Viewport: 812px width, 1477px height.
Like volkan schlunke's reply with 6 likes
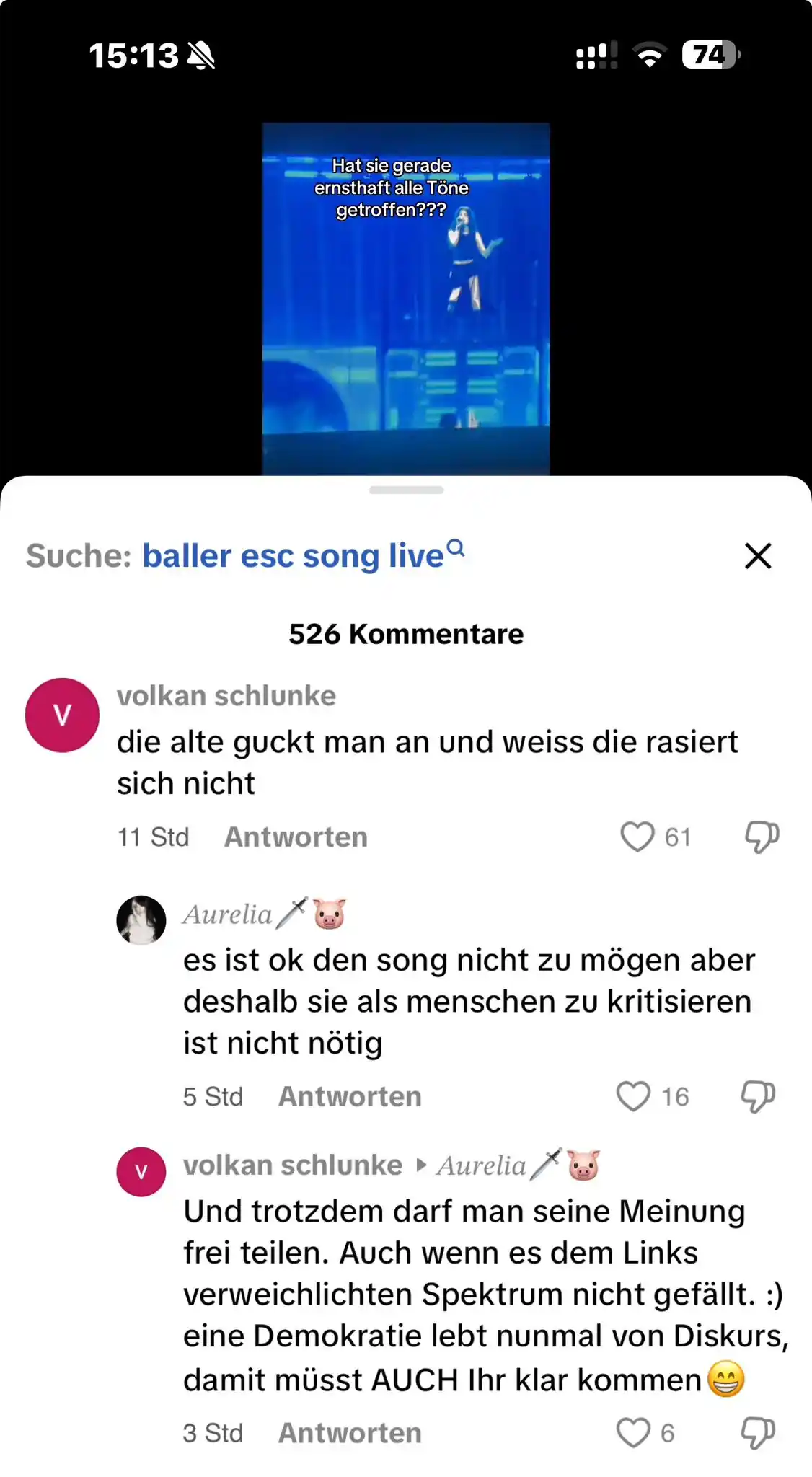633,1432
